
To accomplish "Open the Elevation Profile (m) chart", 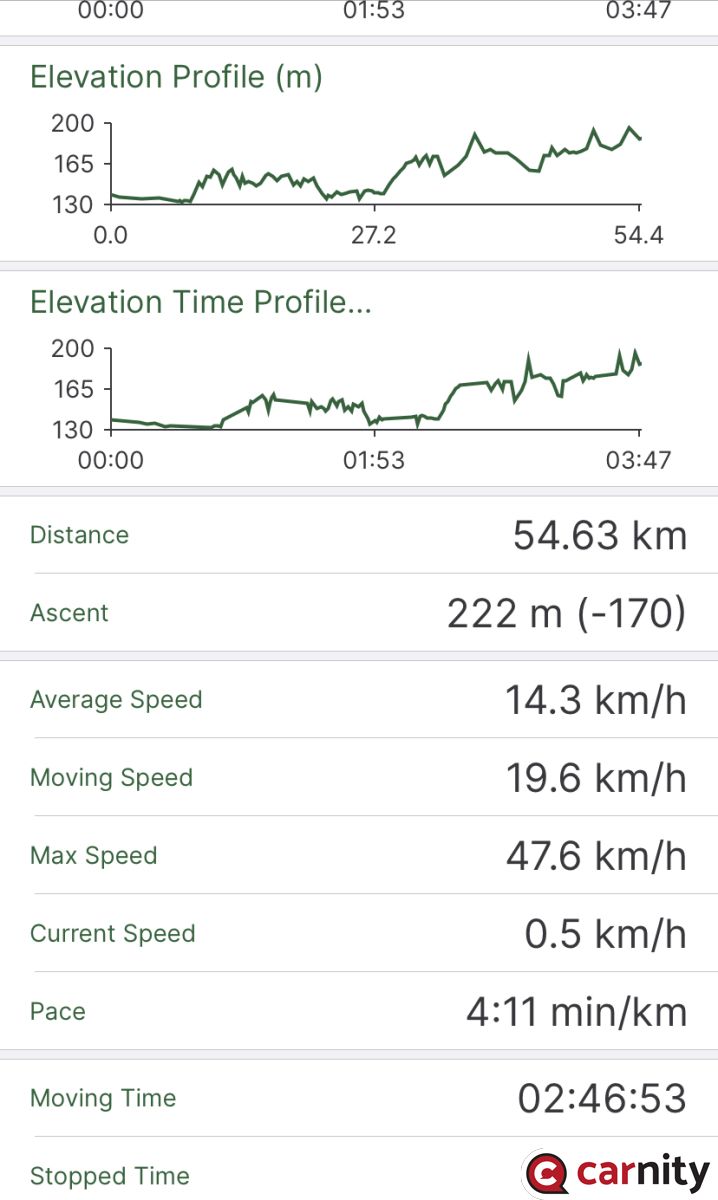I will pos(359,153).
